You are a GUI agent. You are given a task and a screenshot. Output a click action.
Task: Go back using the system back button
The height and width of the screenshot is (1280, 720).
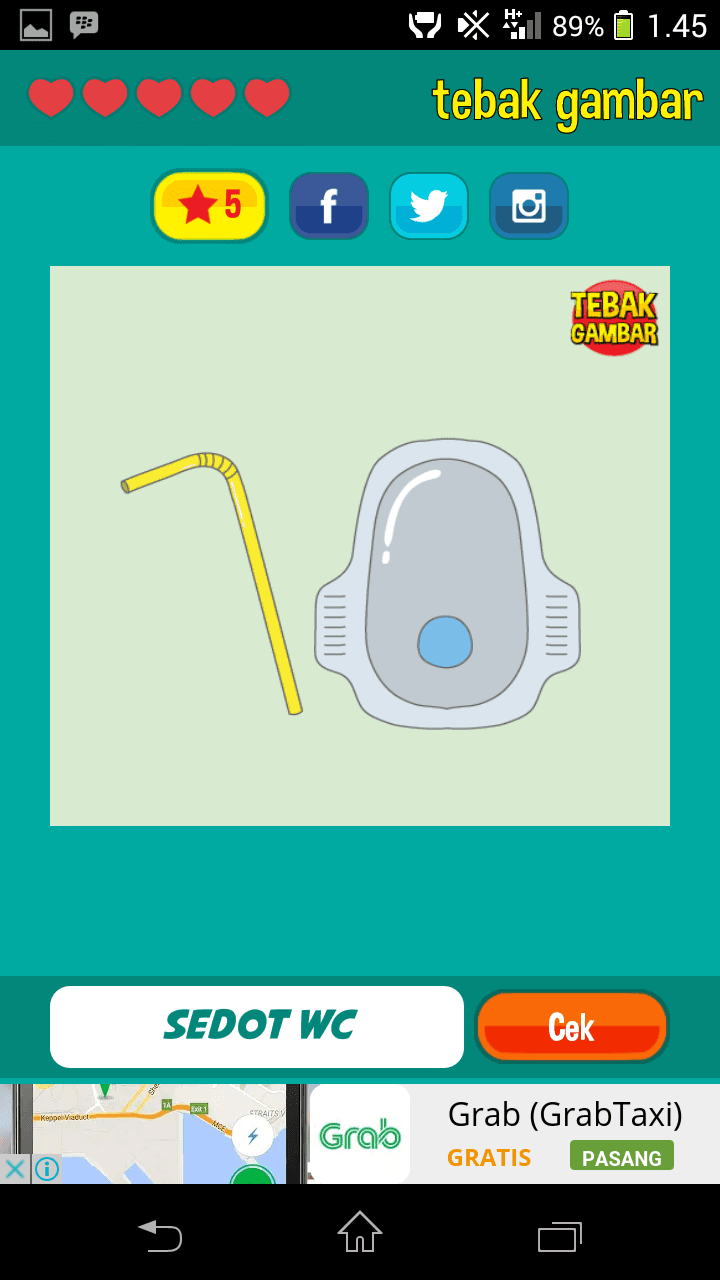160,1235
